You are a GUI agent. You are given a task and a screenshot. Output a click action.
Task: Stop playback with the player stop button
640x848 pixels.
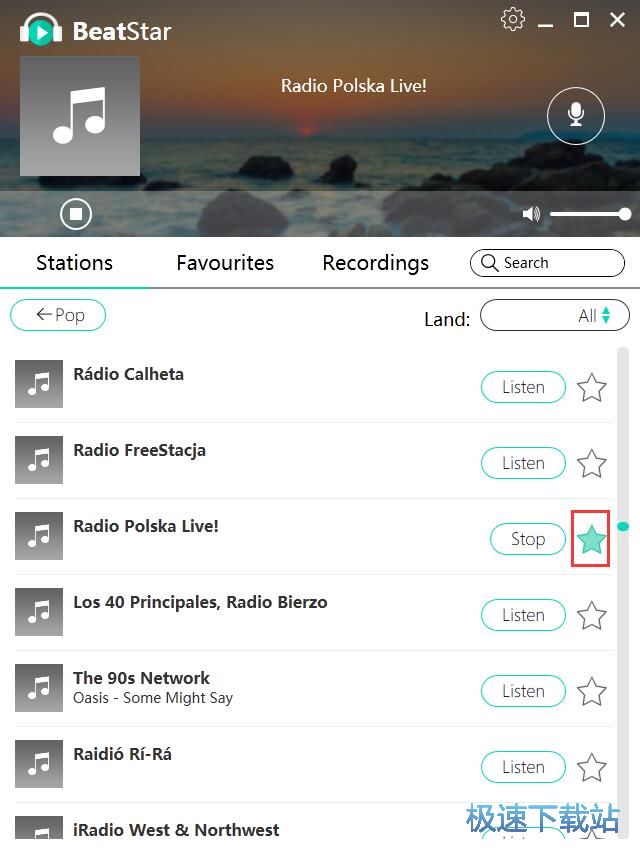pyautogui.click(x=76, y=213)
